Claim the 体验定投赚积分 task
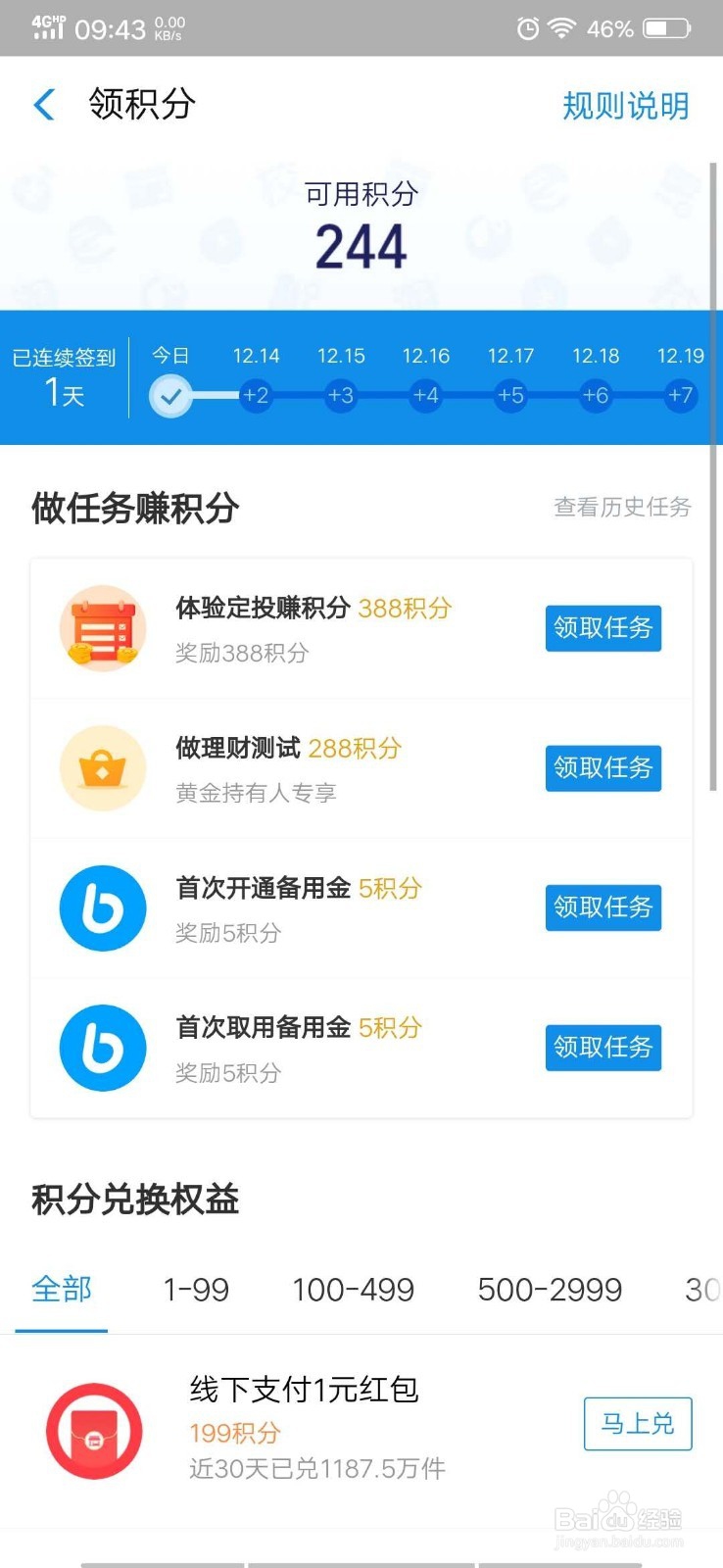This screenshot has height=1568, width=723. pyautogui.click(x=602, y=628)
